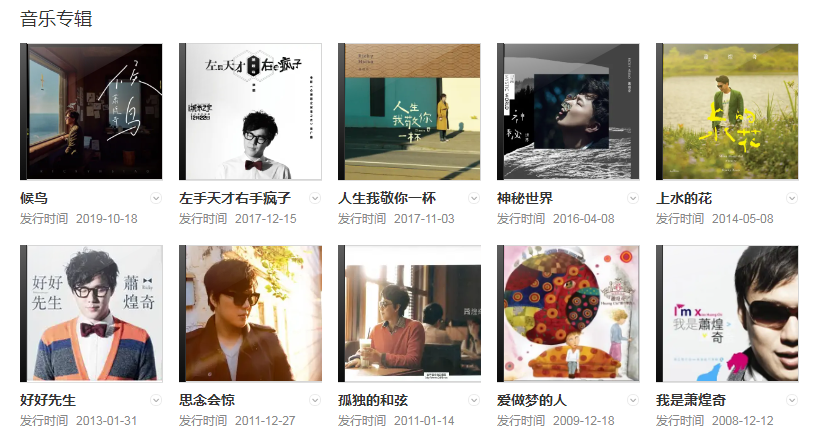Expand the dropdown arrow beside 人生我敬你一杯
824x438 pixels.
[x=474, y=198]
